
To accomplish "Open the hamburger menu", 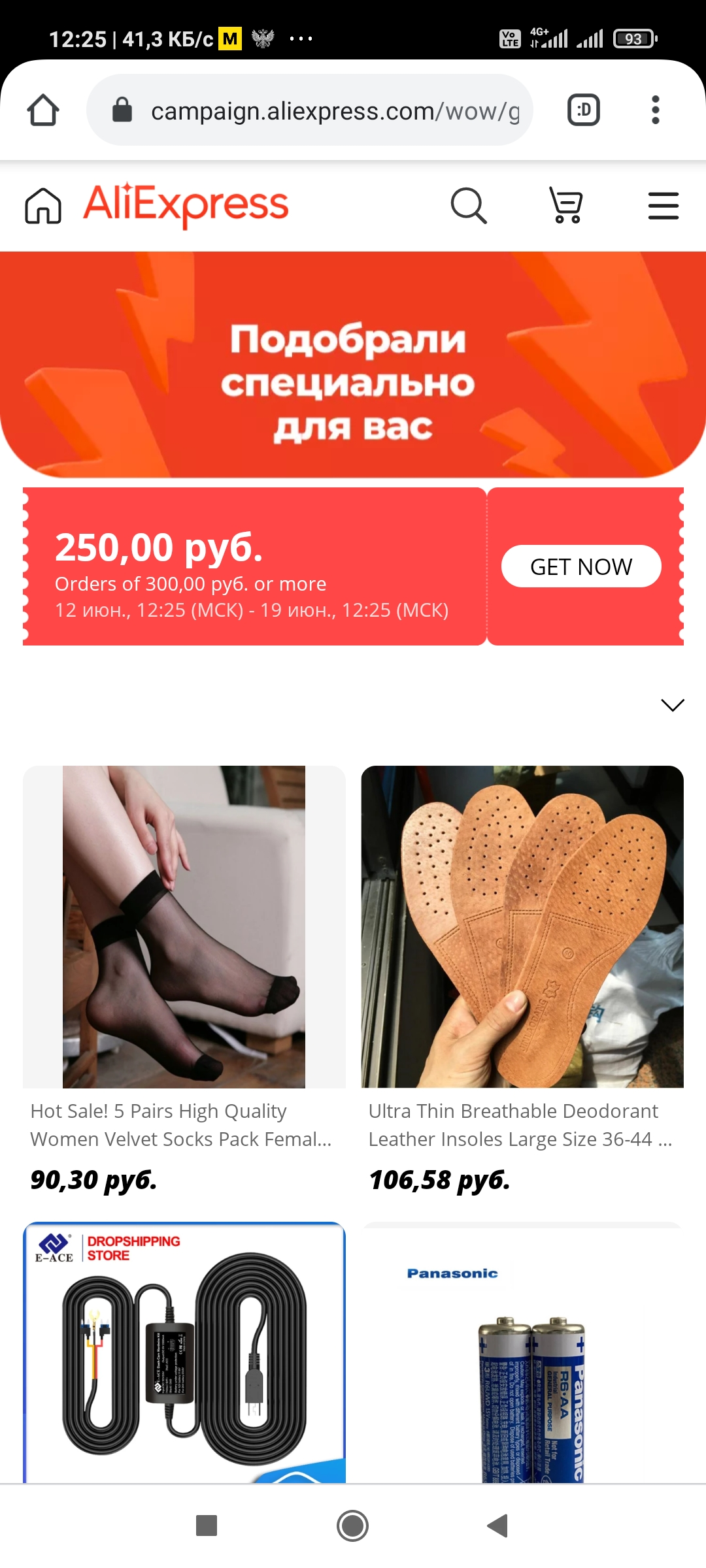I will (664, 206).
